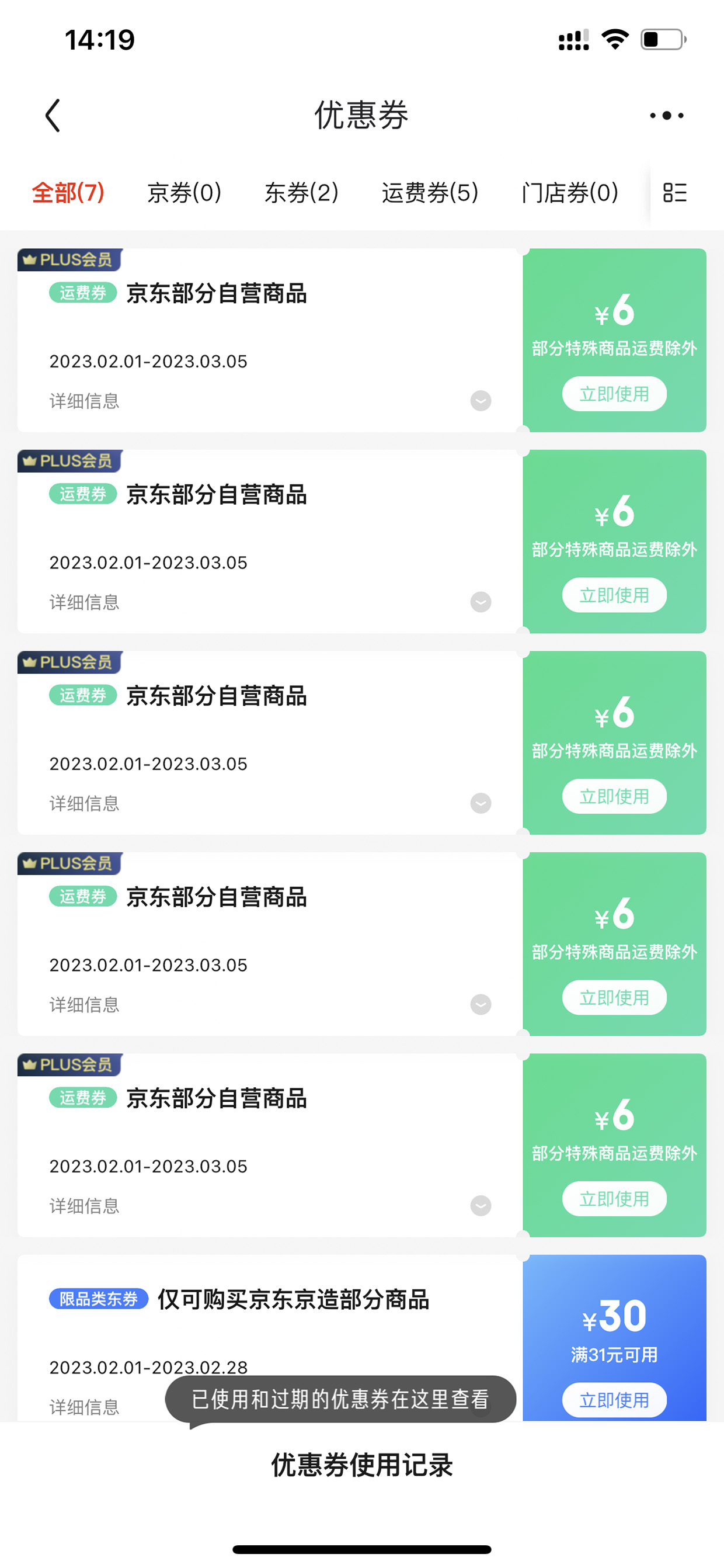Select the 全部(7) tab

(x=68, y=193)
